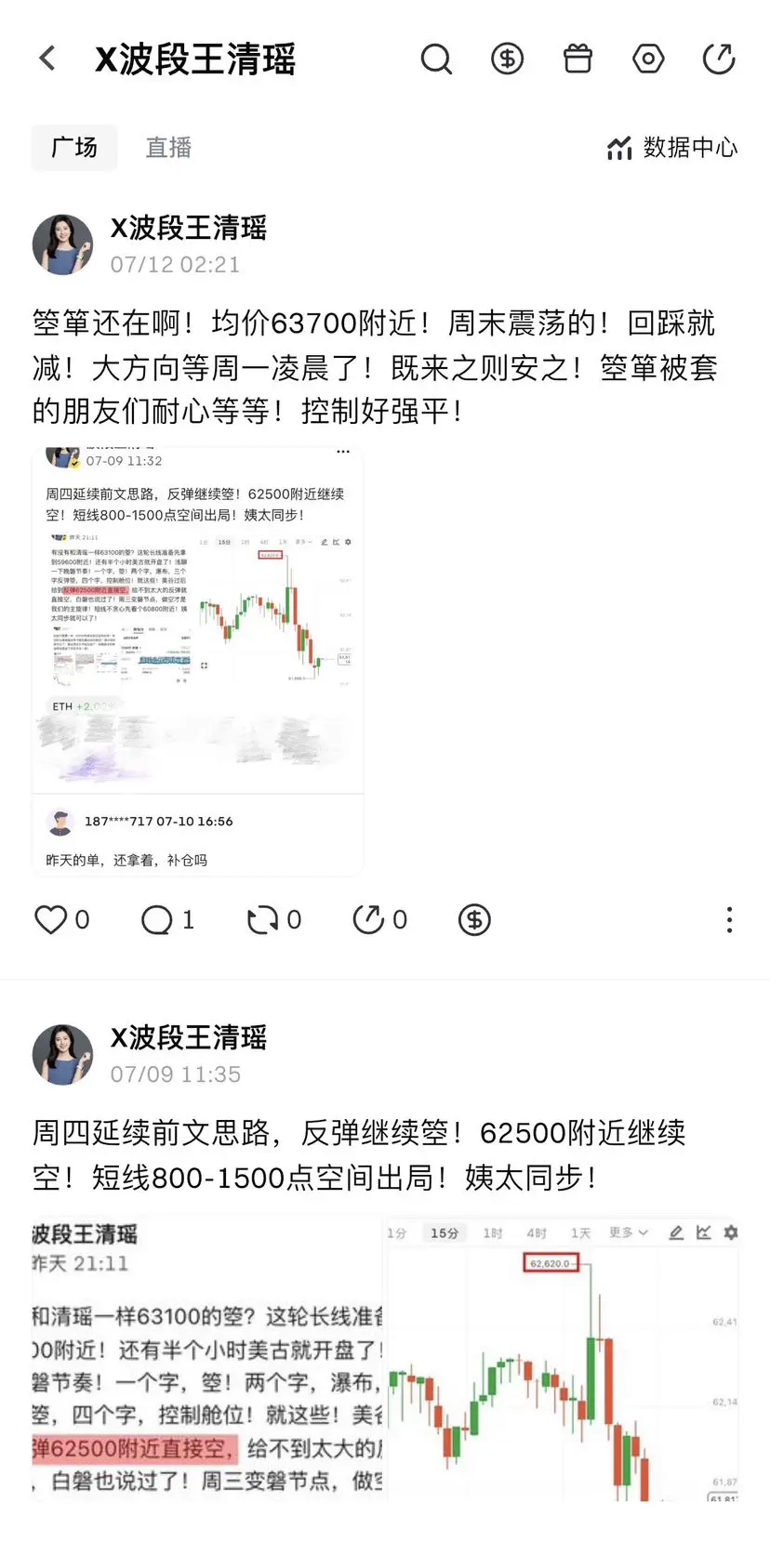770x1568 pixels.
Task: Open search in the header
Action: (436, 59)
